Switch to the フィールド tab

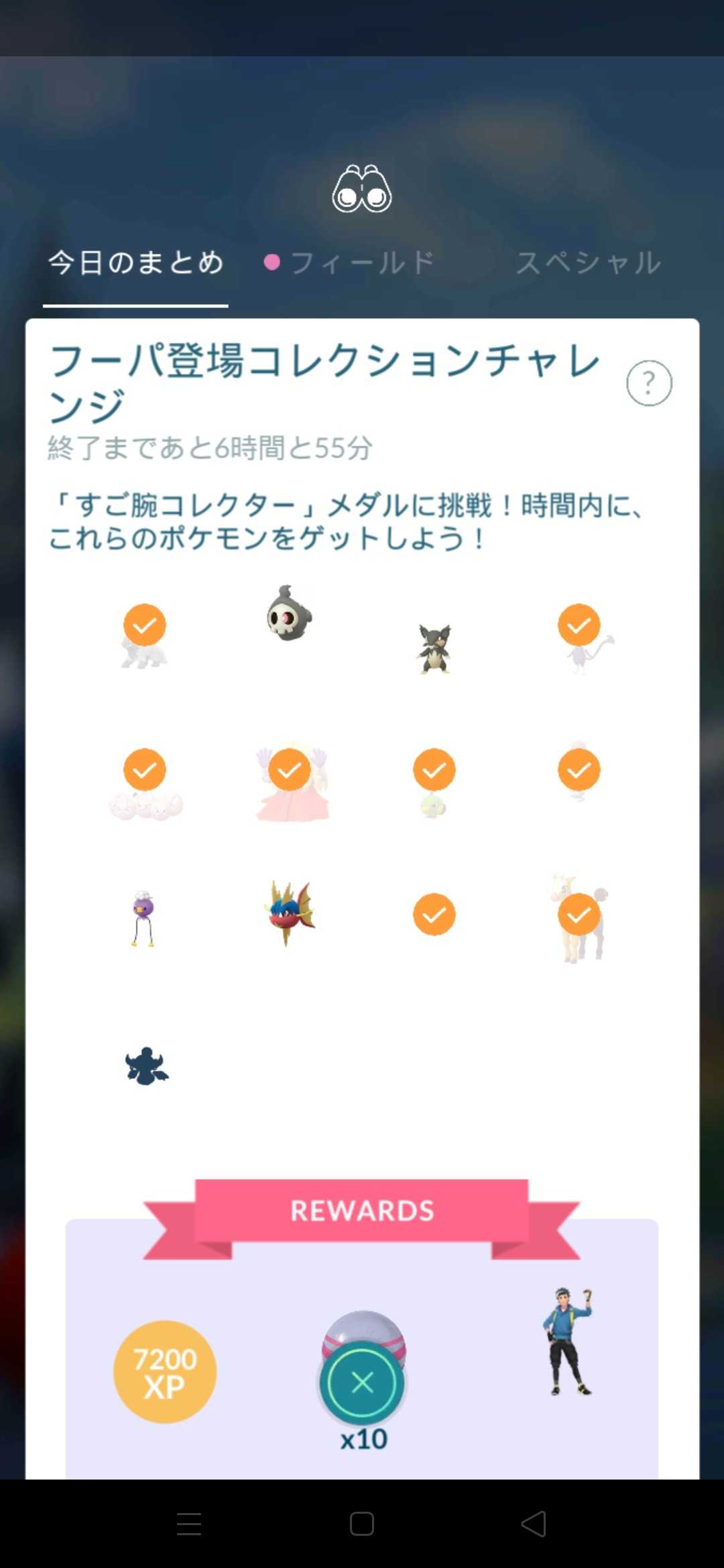click(362, 263)
